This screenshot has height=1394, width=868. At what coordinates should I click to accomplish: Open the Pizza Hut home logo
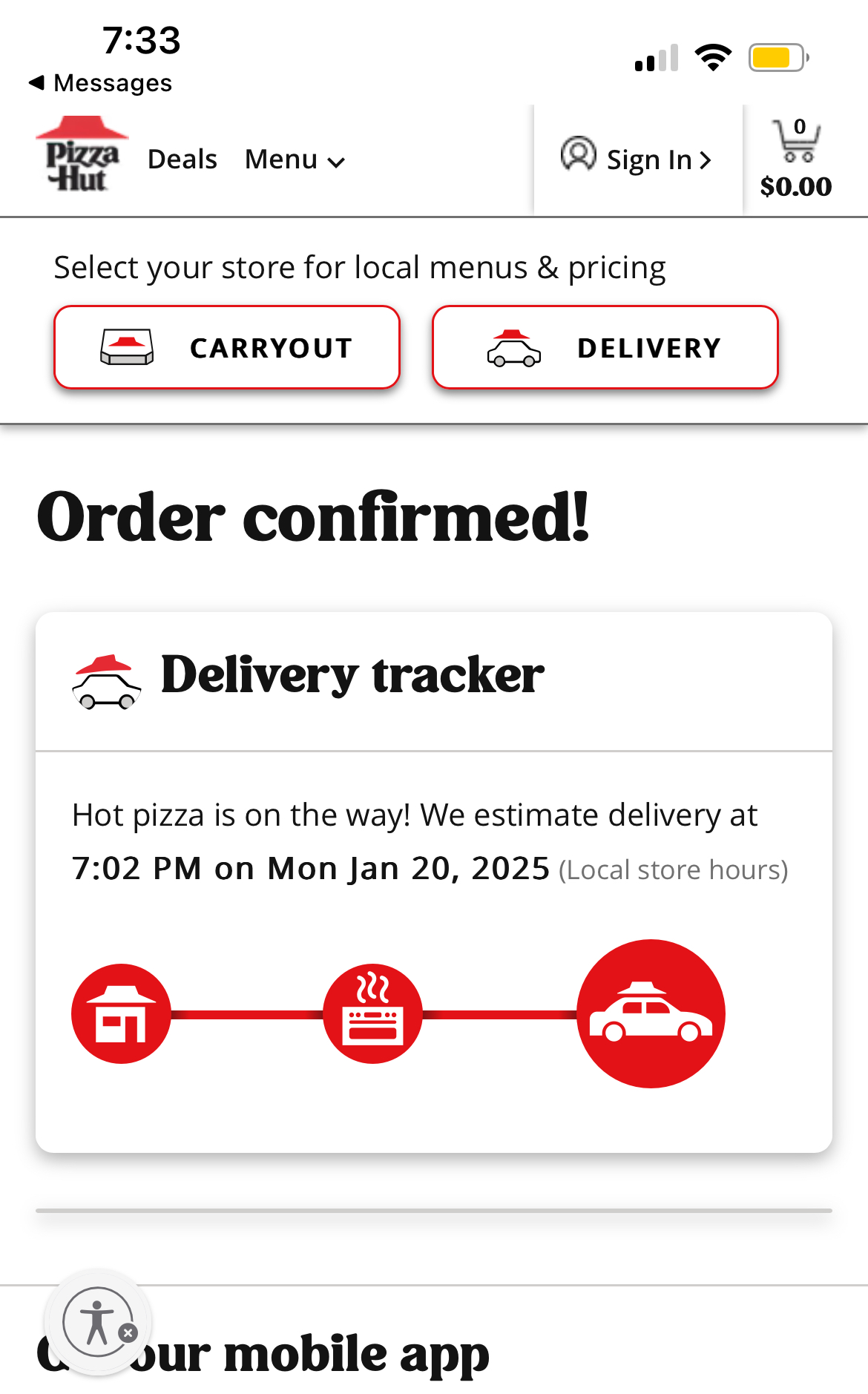click(x=81, y=155)
